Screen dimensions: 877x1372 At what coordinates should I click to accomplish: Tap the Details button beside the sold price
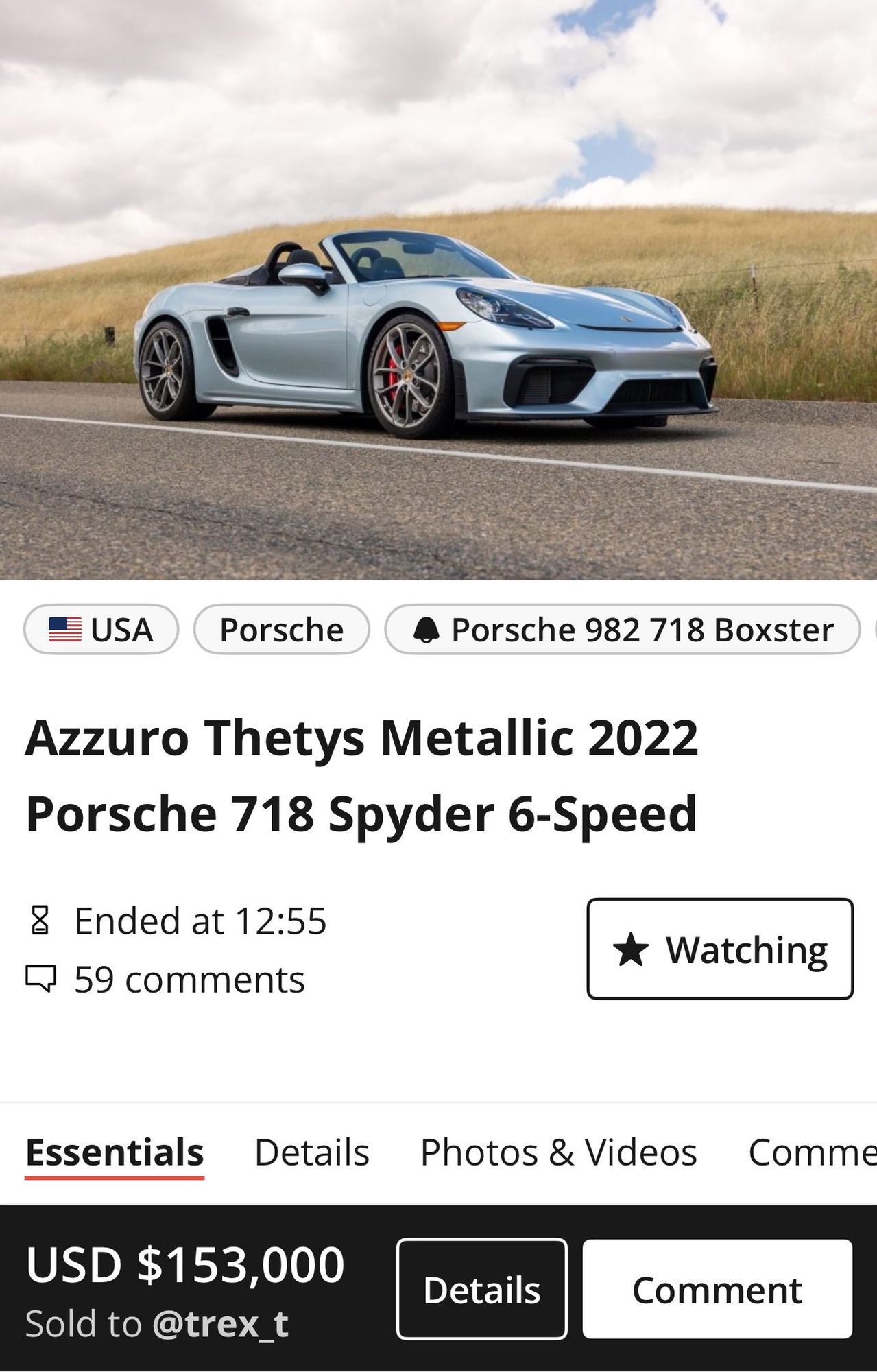[481, 1290]
